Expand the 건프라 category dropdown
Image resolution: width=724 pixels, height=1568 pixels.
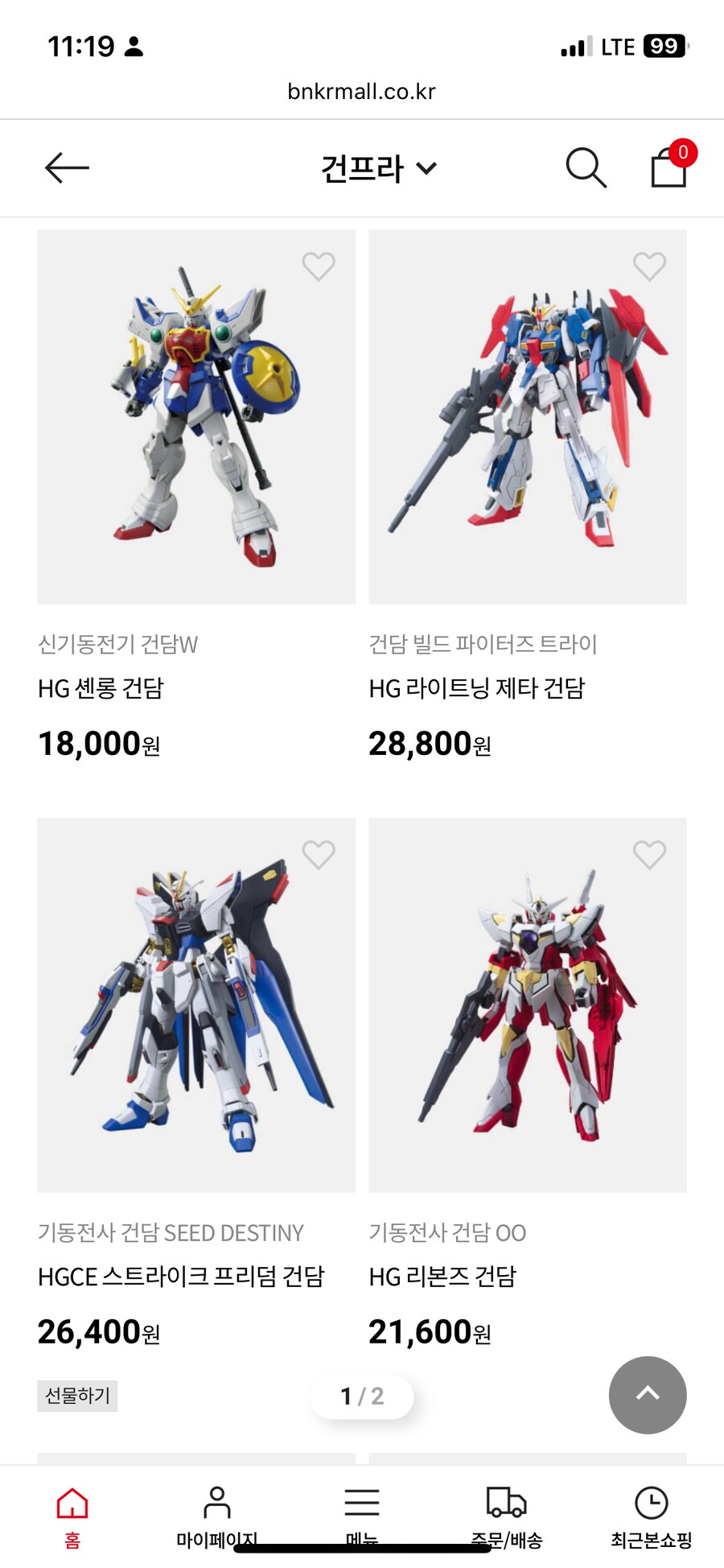[x=378, y=168]
